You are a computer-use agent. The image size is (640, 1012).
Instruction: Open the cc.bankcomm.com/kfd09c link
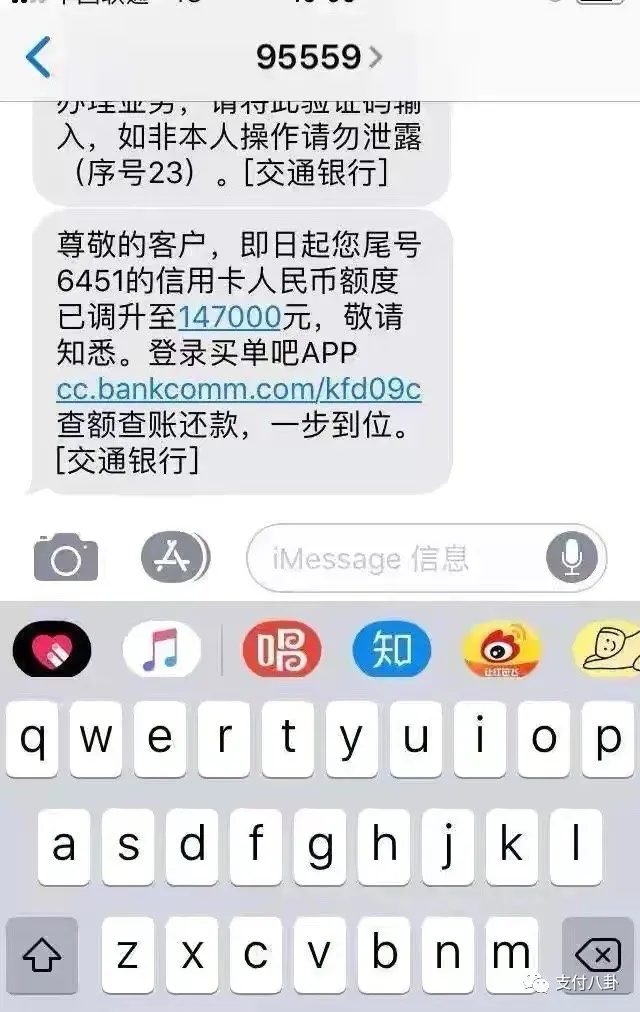[238, 389]
